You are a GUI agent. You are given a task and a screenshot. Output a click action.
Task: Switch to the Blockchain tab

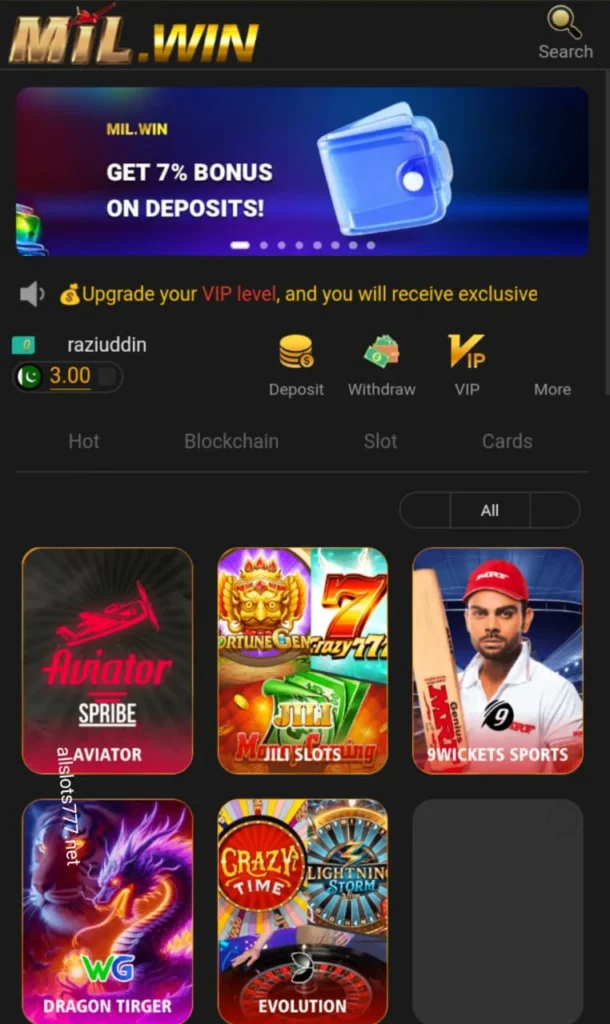[x=231, y=441]
